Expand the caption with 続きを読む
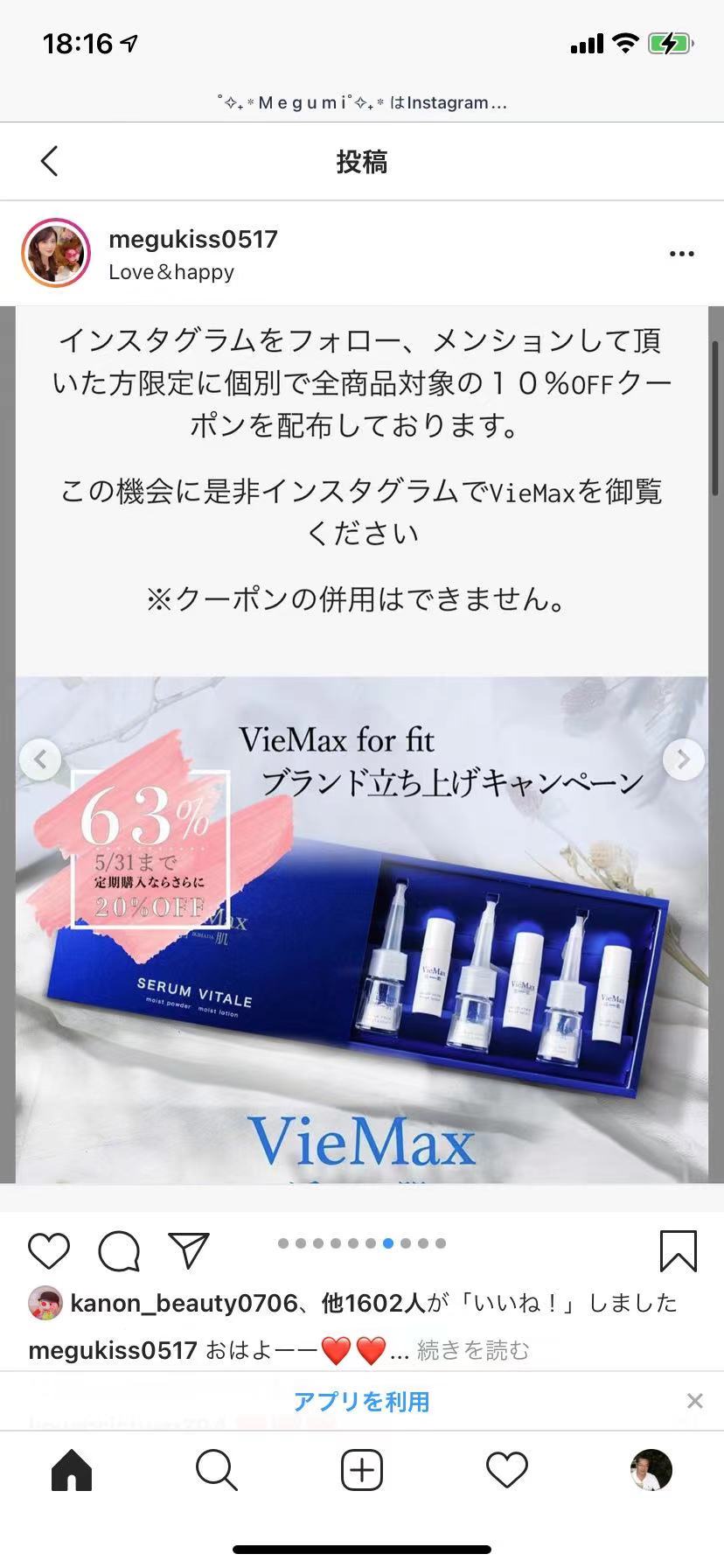 pos(473,1351)
